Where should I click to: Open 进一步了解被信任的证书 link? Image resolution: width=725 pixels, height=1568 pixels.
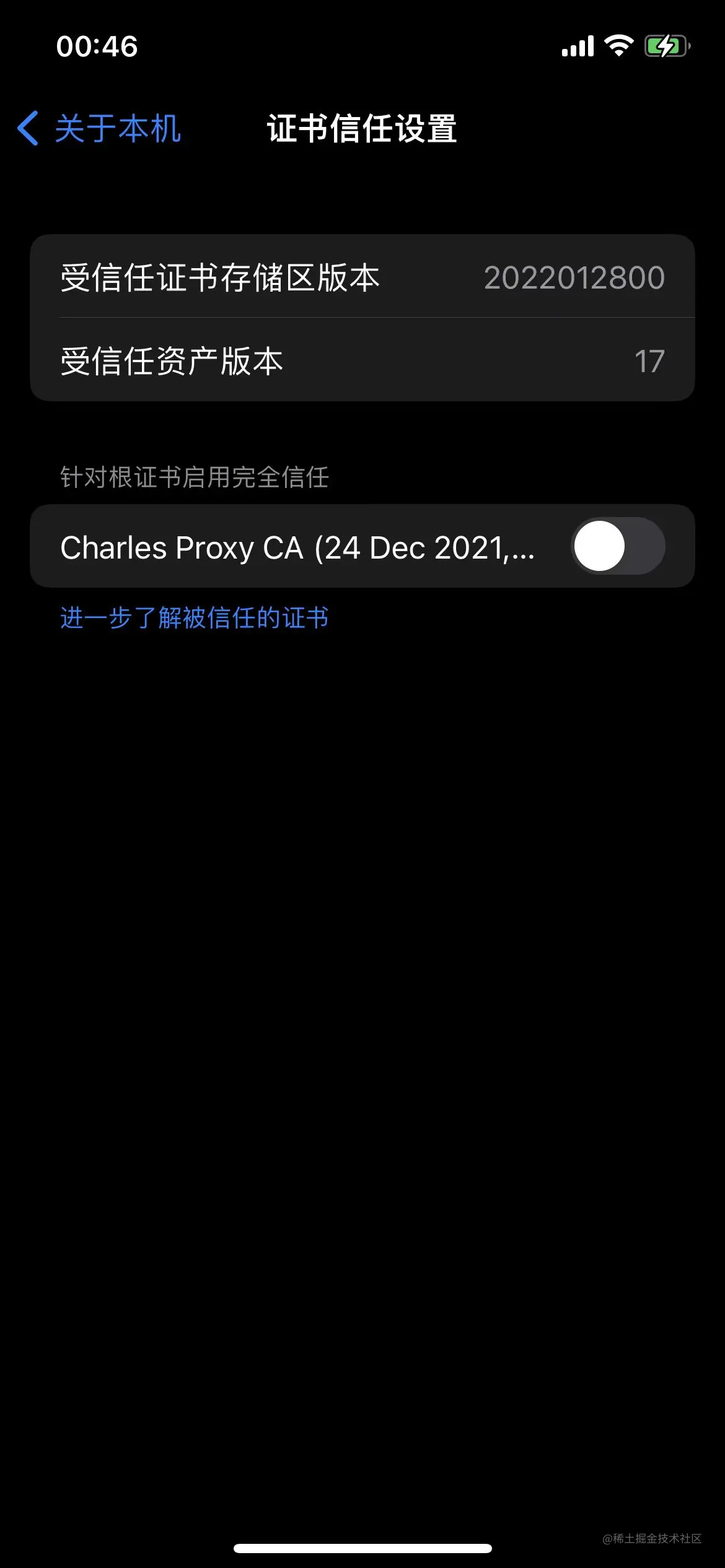point(195,618)
